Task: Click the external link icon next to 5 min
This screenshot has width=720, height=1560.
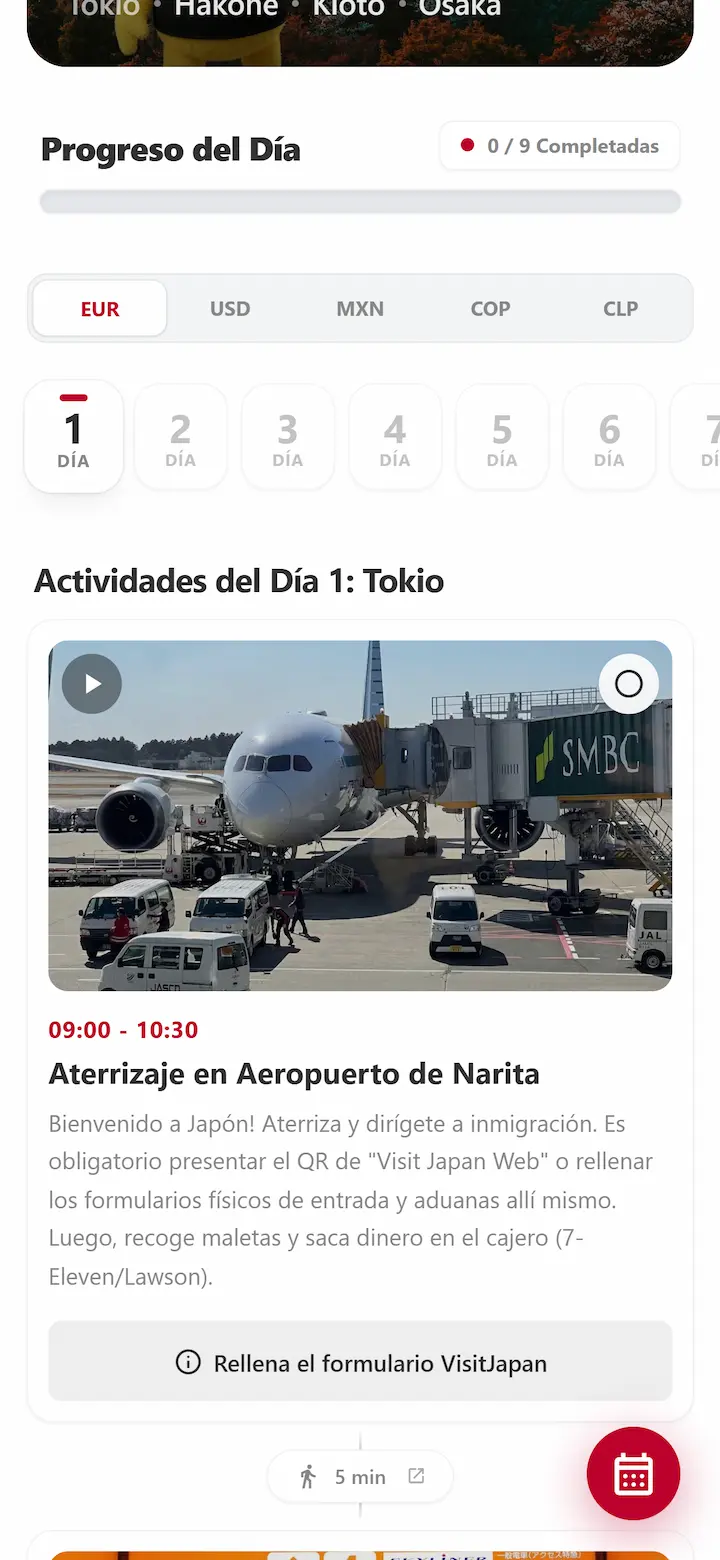Action: tap(415, 1476)
